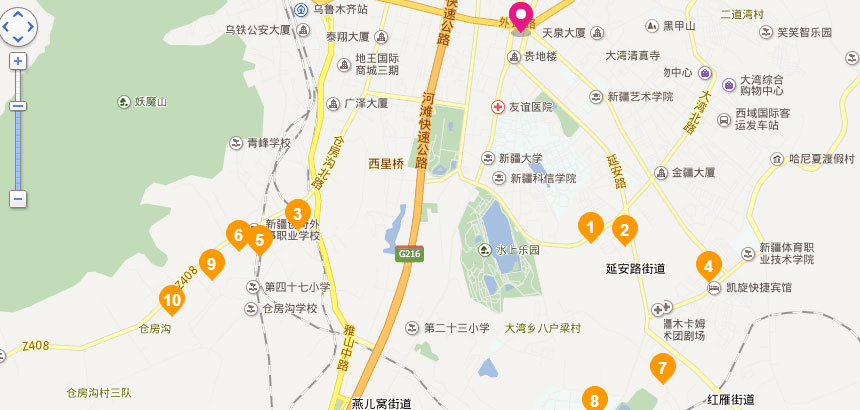This screenshot has width=860, height=410.
Task: Pan the map right with the arrow
Action: click(x=31, y=24)
